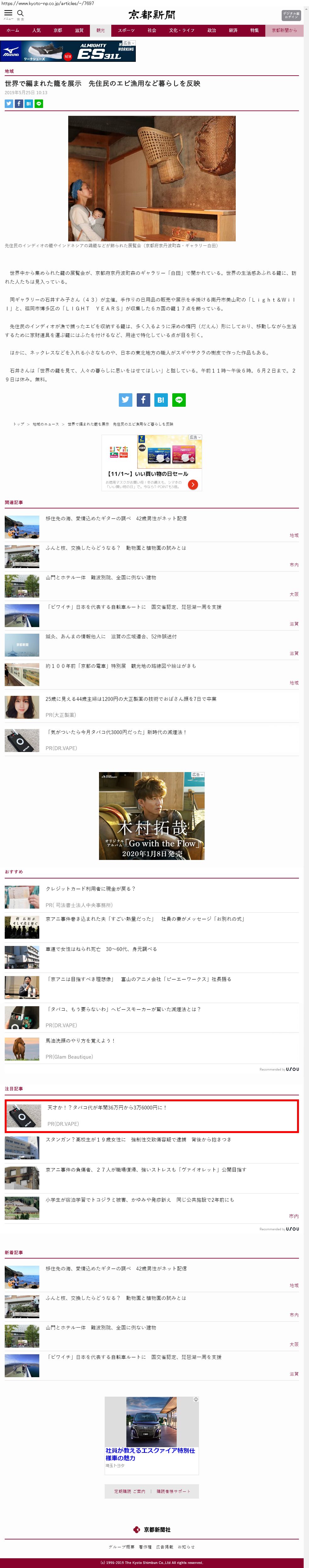Image resolution: width=309 pixels, height=1568 pixels.
Task: Share the article on LINE below the text
Action: [179, 400]
